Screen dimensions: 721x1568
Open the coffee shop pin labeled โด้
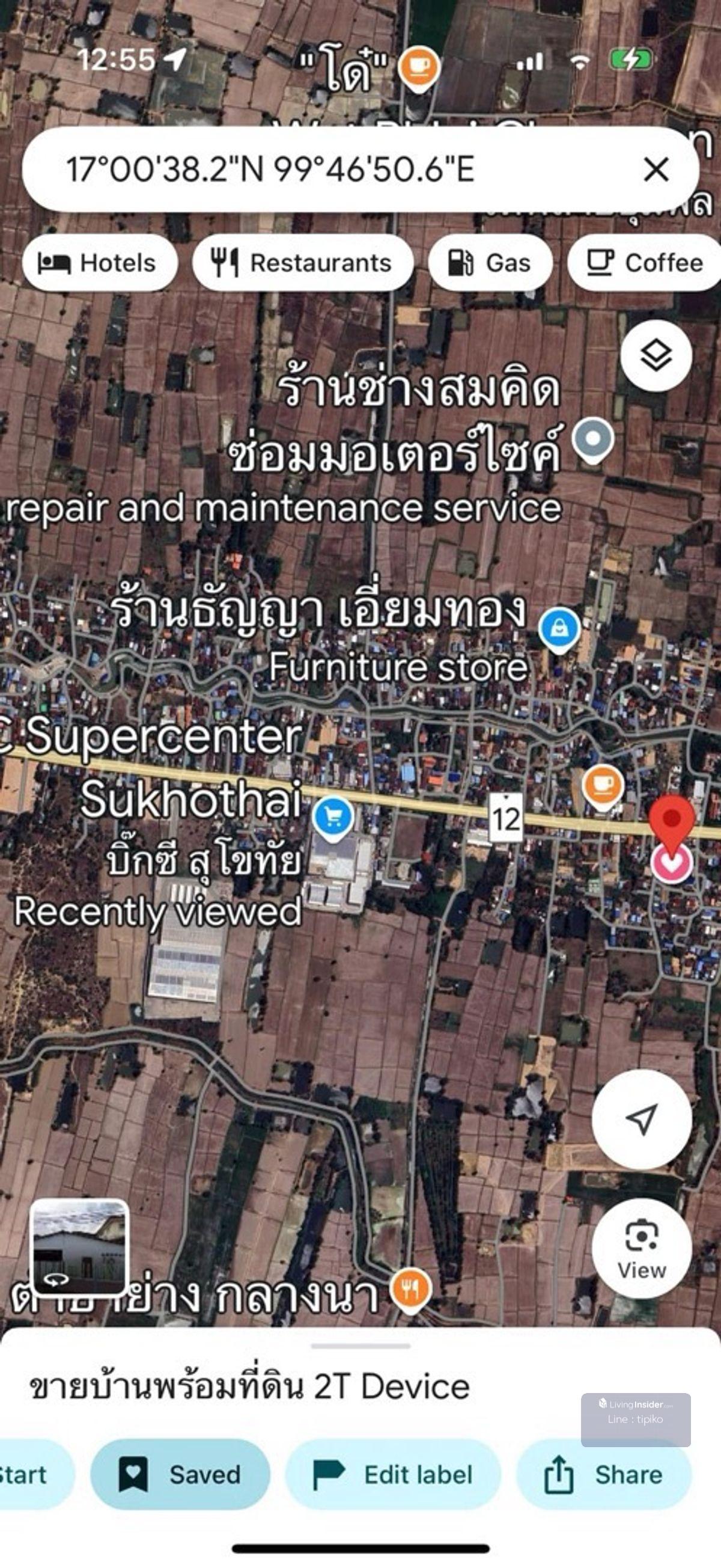click(x=418, y=66)
